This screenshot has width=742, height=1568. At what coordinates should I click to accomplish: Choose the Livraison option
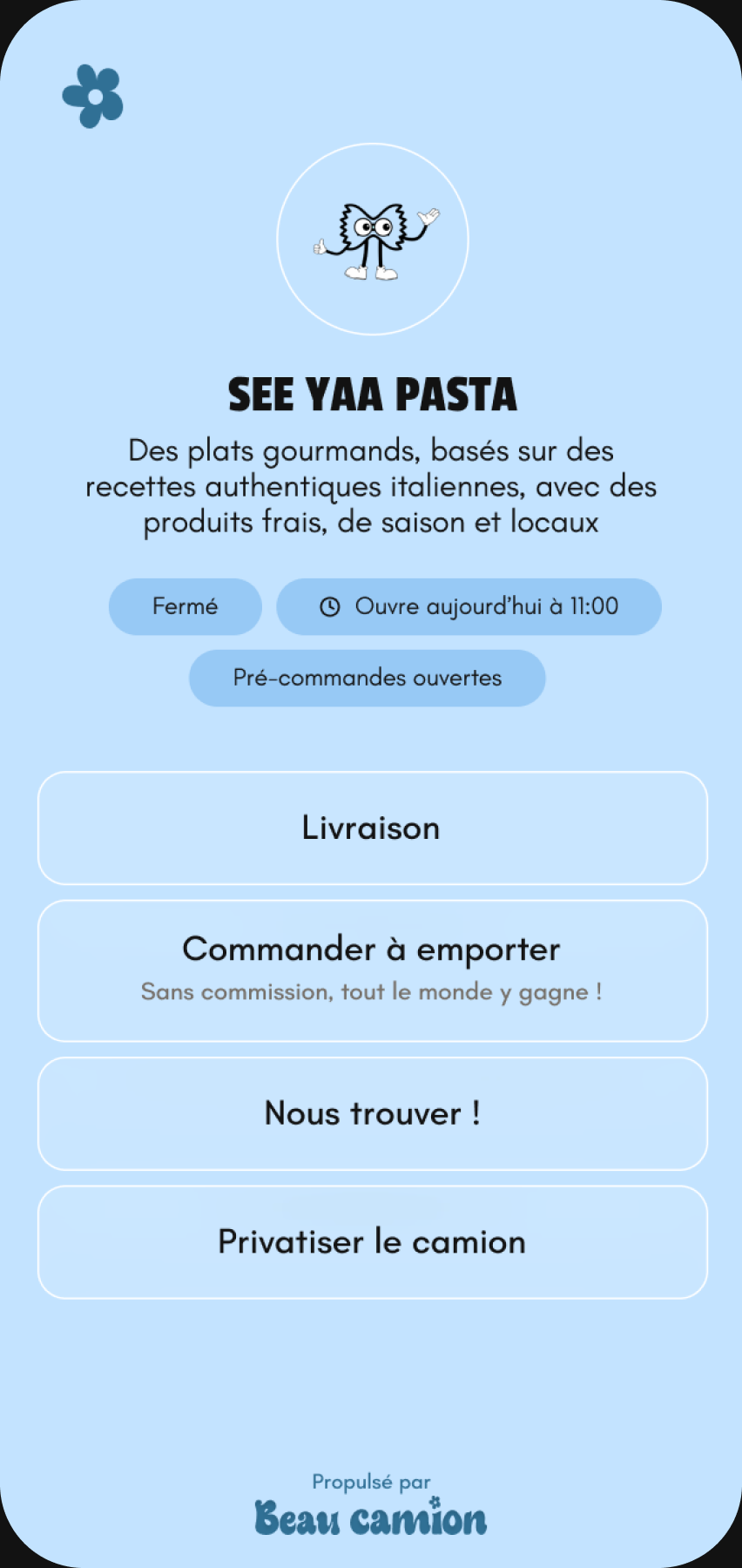[x=373, y=828]
